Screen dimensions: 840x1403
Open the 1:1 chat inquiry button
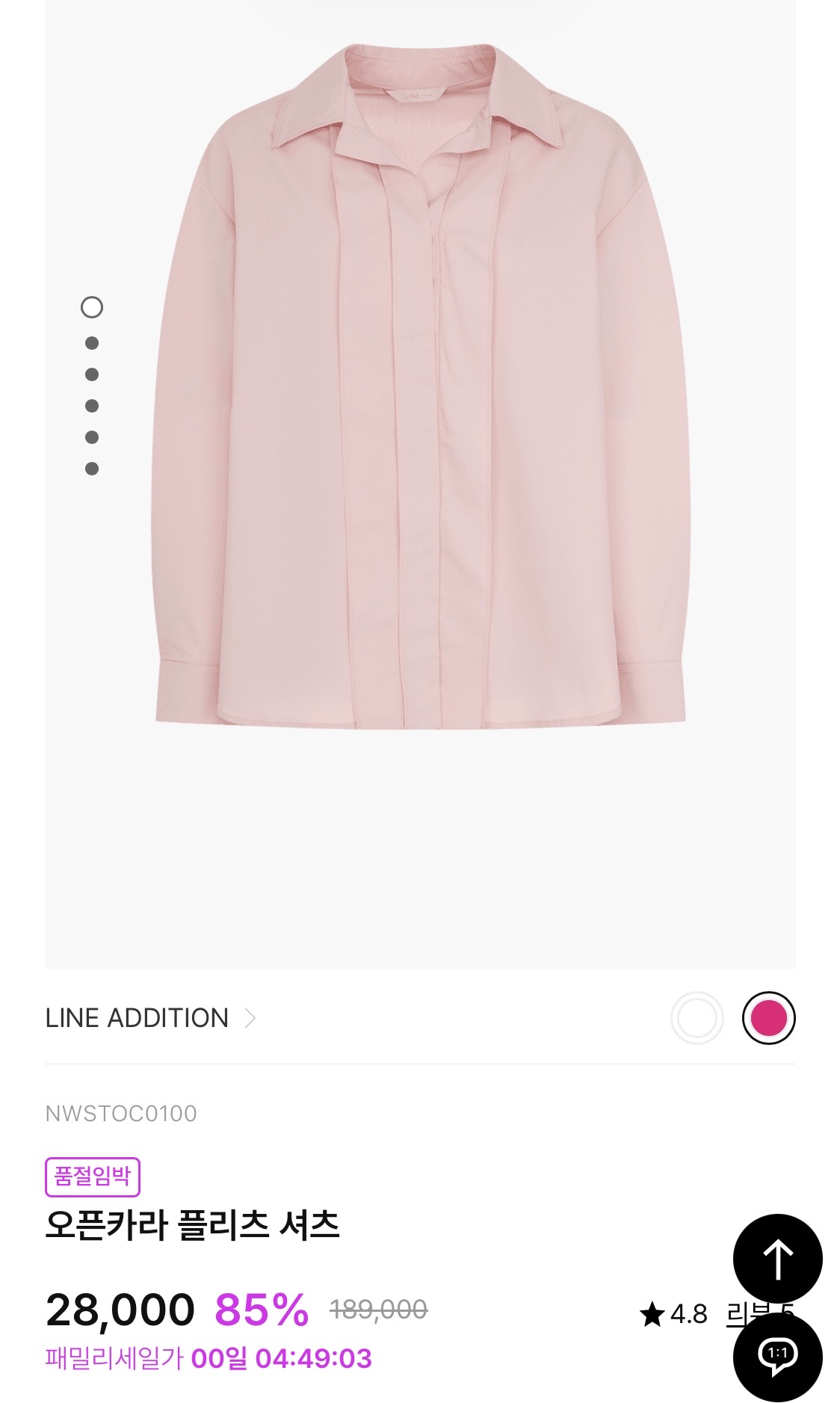click(x=777, y=1357)
